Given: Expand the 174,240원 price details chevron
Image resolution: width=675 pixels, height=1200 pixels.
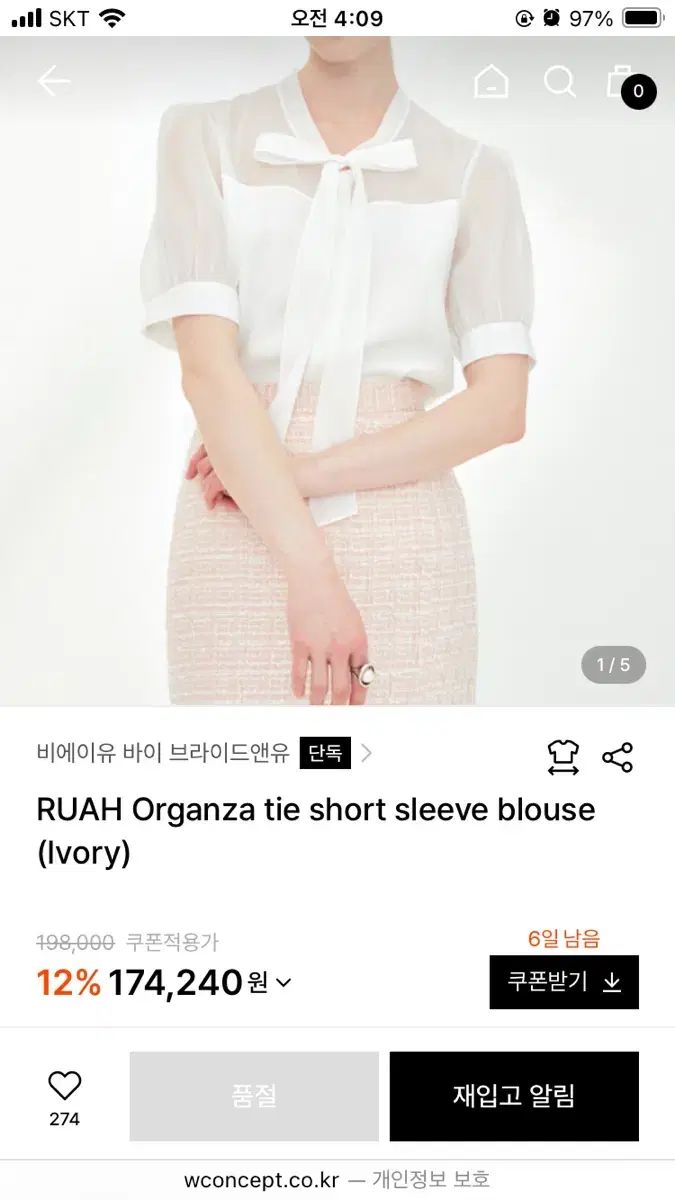Looking at the screenshot, I should (283, 983).
